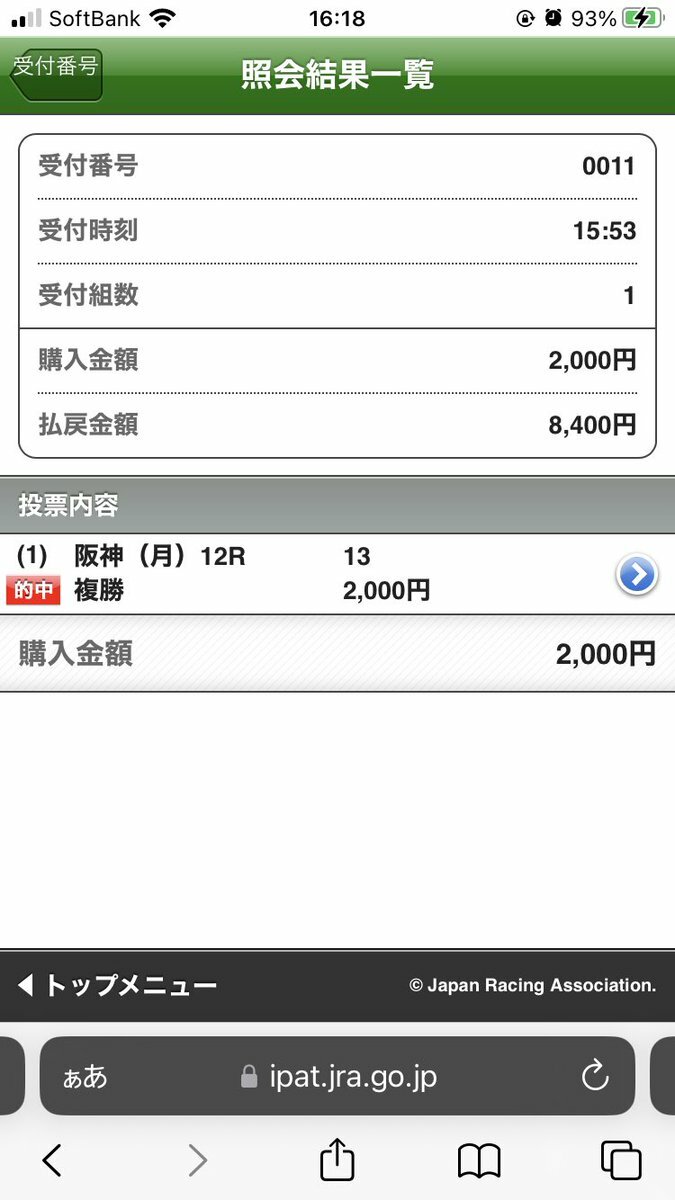Show all open tabs
The image size is (675, 1200).
621,1160
